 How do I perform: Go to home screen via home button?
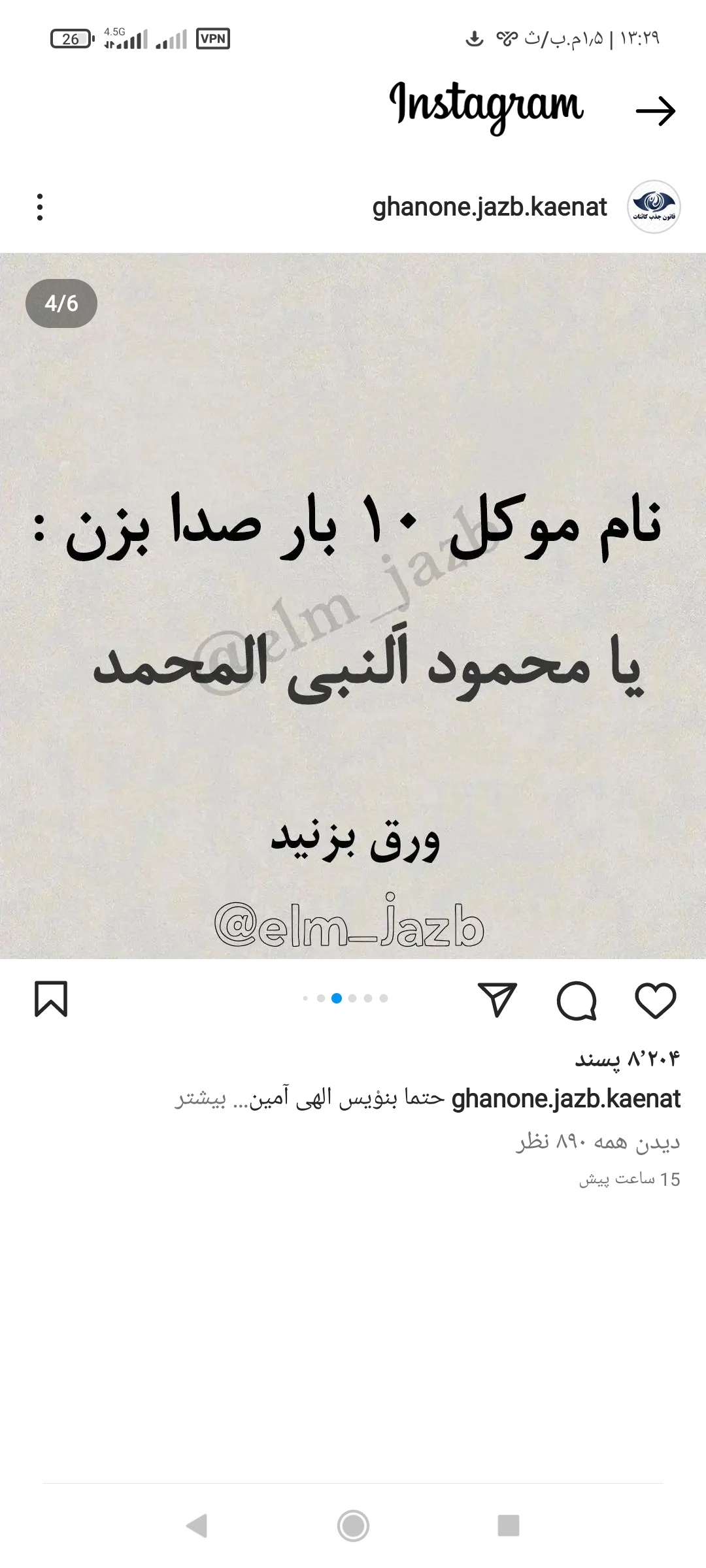pyautogui.click(x=353, y=1526)
